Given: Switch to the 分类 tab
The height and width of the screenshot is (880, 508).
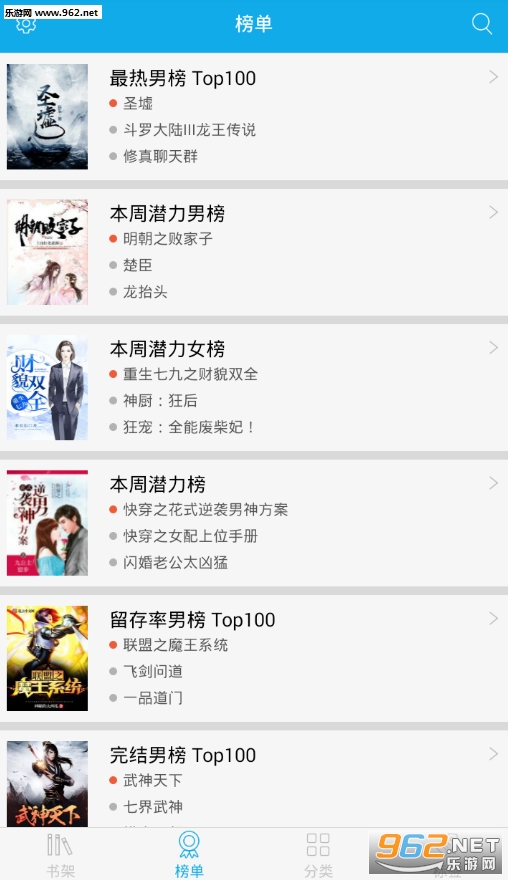Looking at the screenshot, I should click(x=318, y=854).
